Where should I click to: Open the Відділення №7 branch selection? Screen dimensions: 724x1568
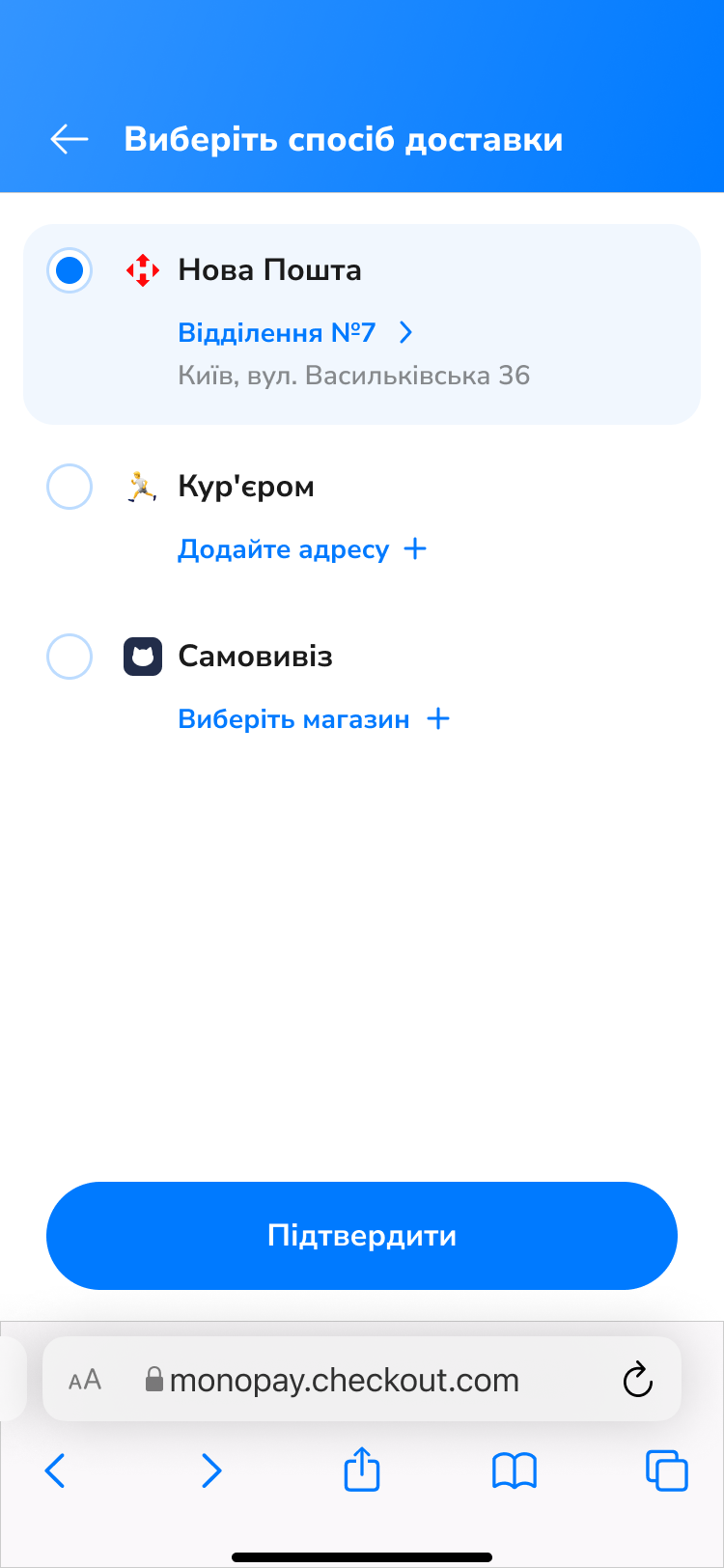tap(295, 333)
